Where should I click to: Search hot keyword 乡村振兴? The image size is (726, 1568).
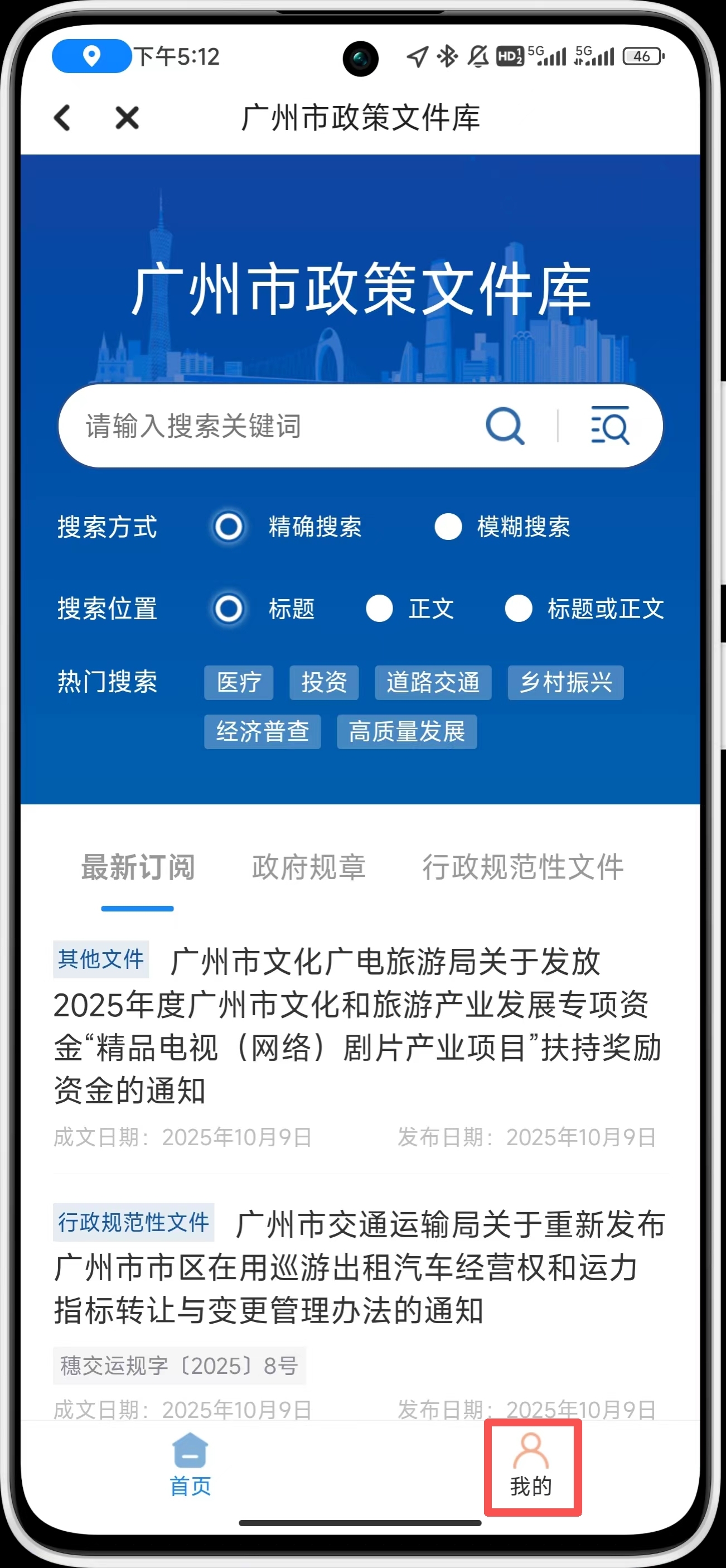[x=565, y=682]
